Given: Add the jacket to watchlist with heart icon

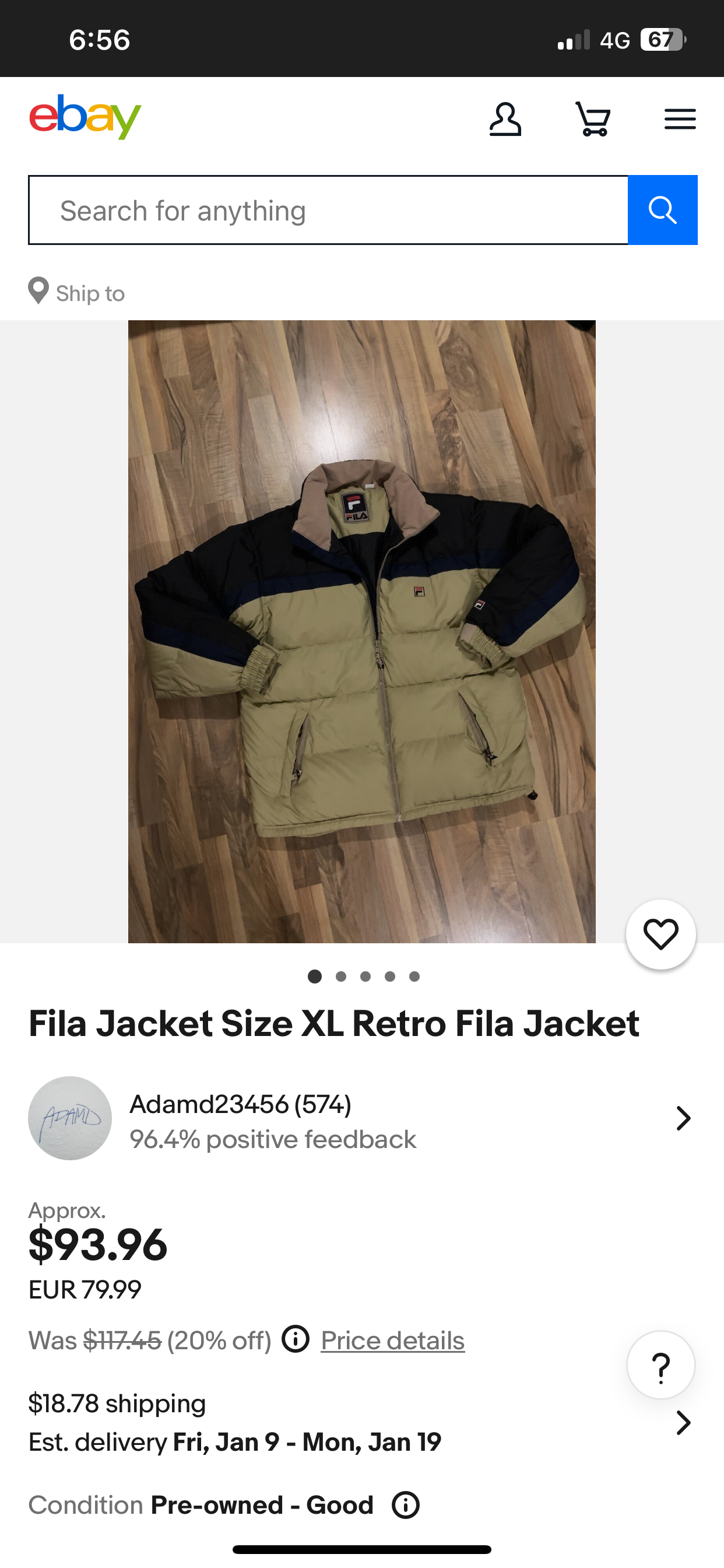Looking at the screenshot, I should click(660, 936).
